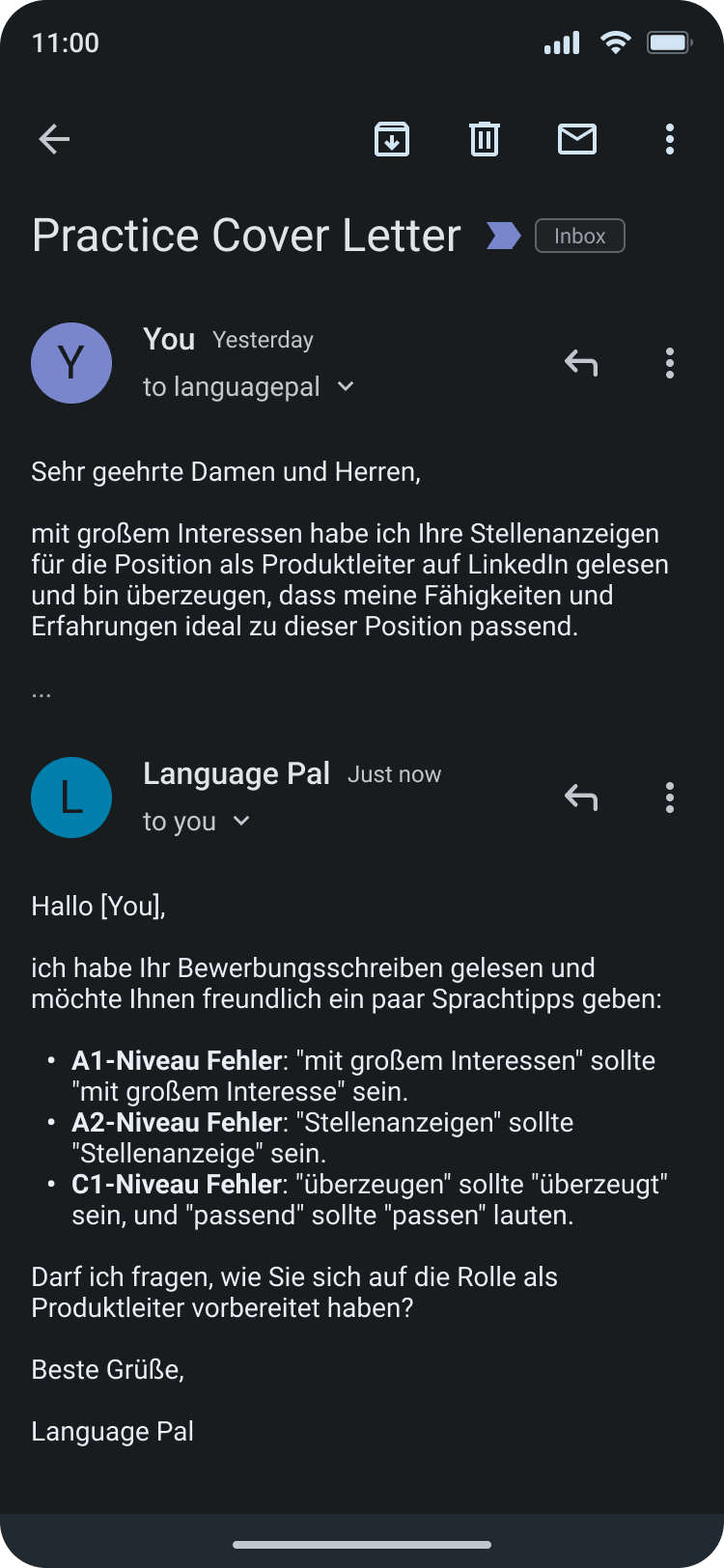Viewport: 724px width, 1568px height.
Task: Mark the conversation as unread
Action: (577, 139)
